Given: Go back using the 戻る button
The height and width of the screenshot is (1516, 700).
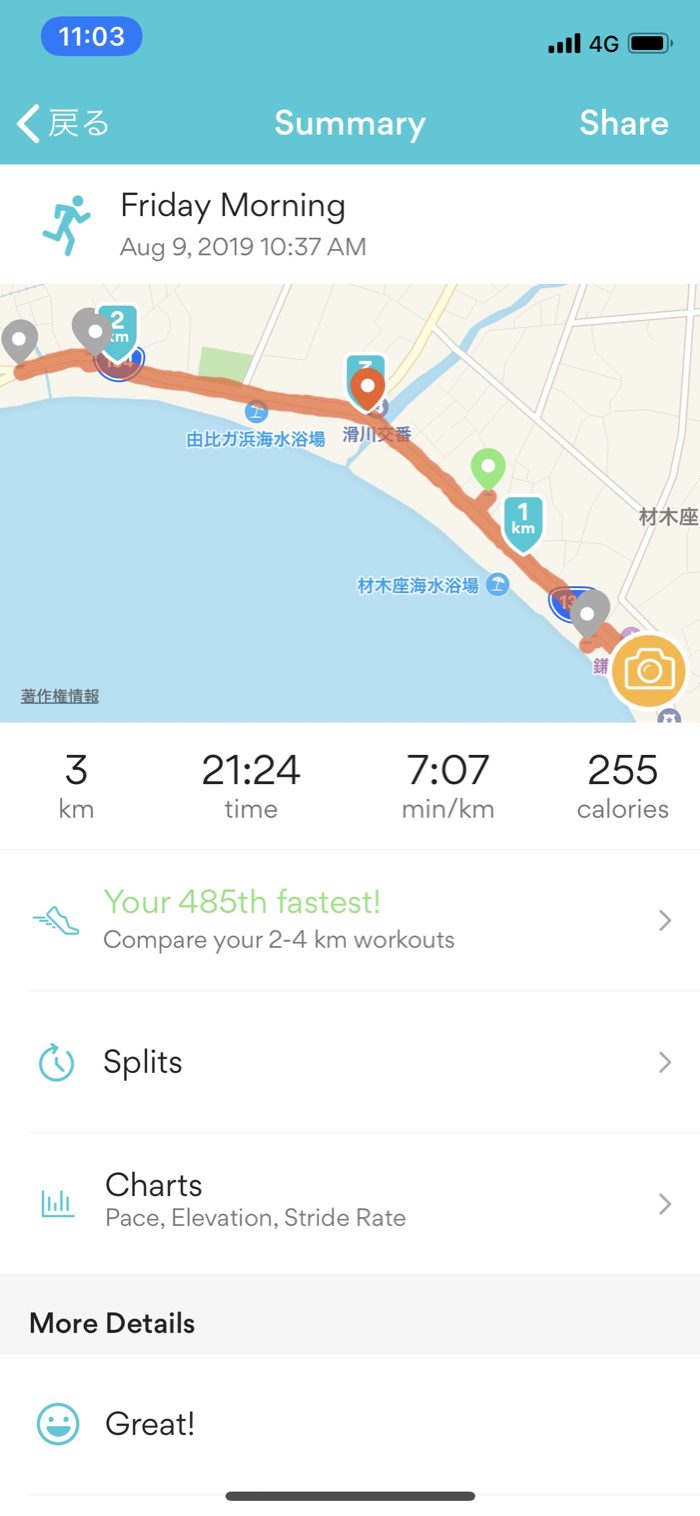Looking at the screenshot, I should tap(62, 123).
